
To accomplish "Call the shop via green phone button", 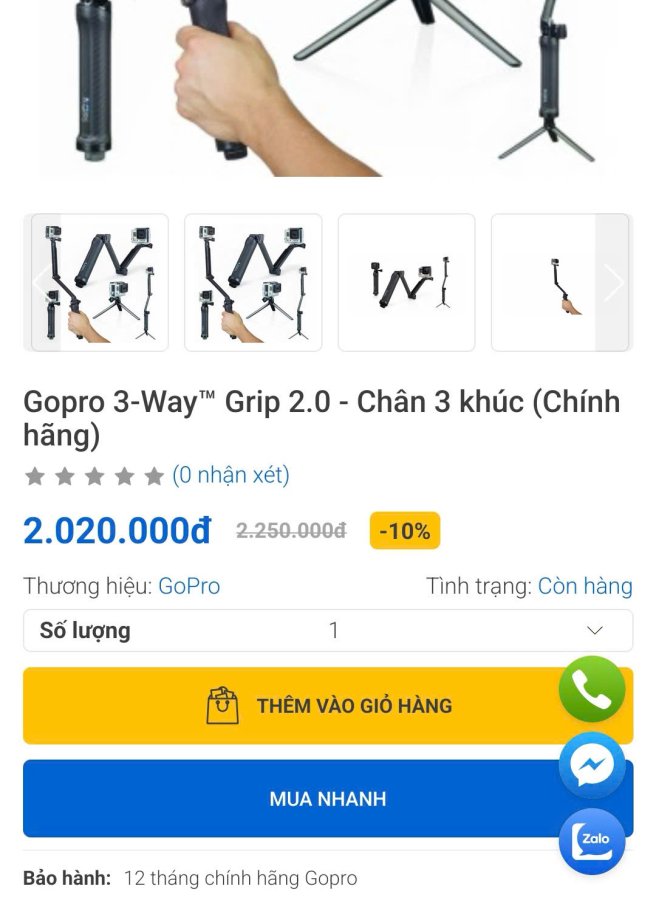I will point(592,690).
